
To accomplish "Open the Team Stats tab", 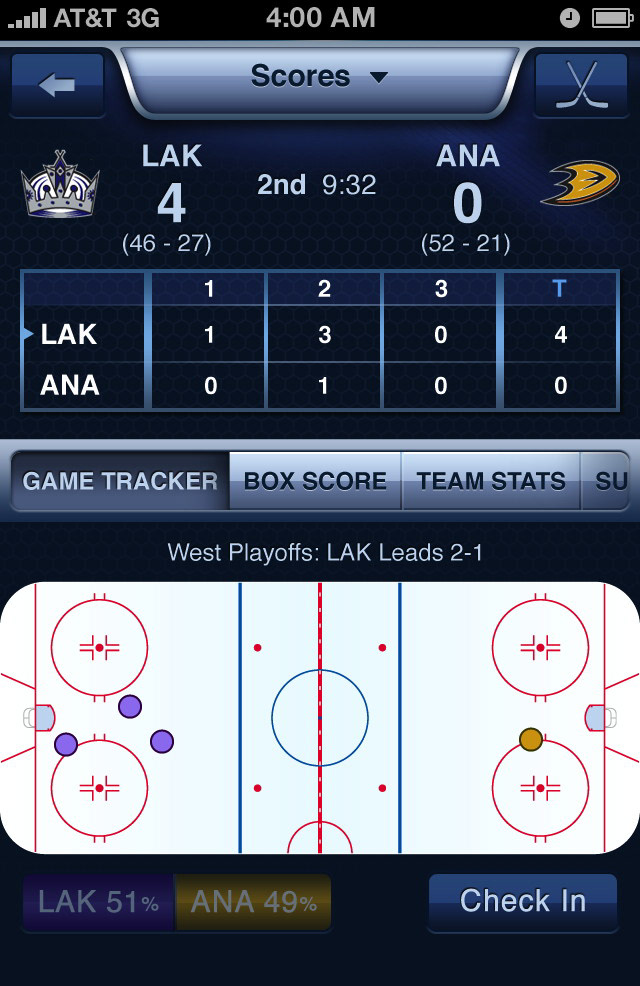I will coord(491,481).
